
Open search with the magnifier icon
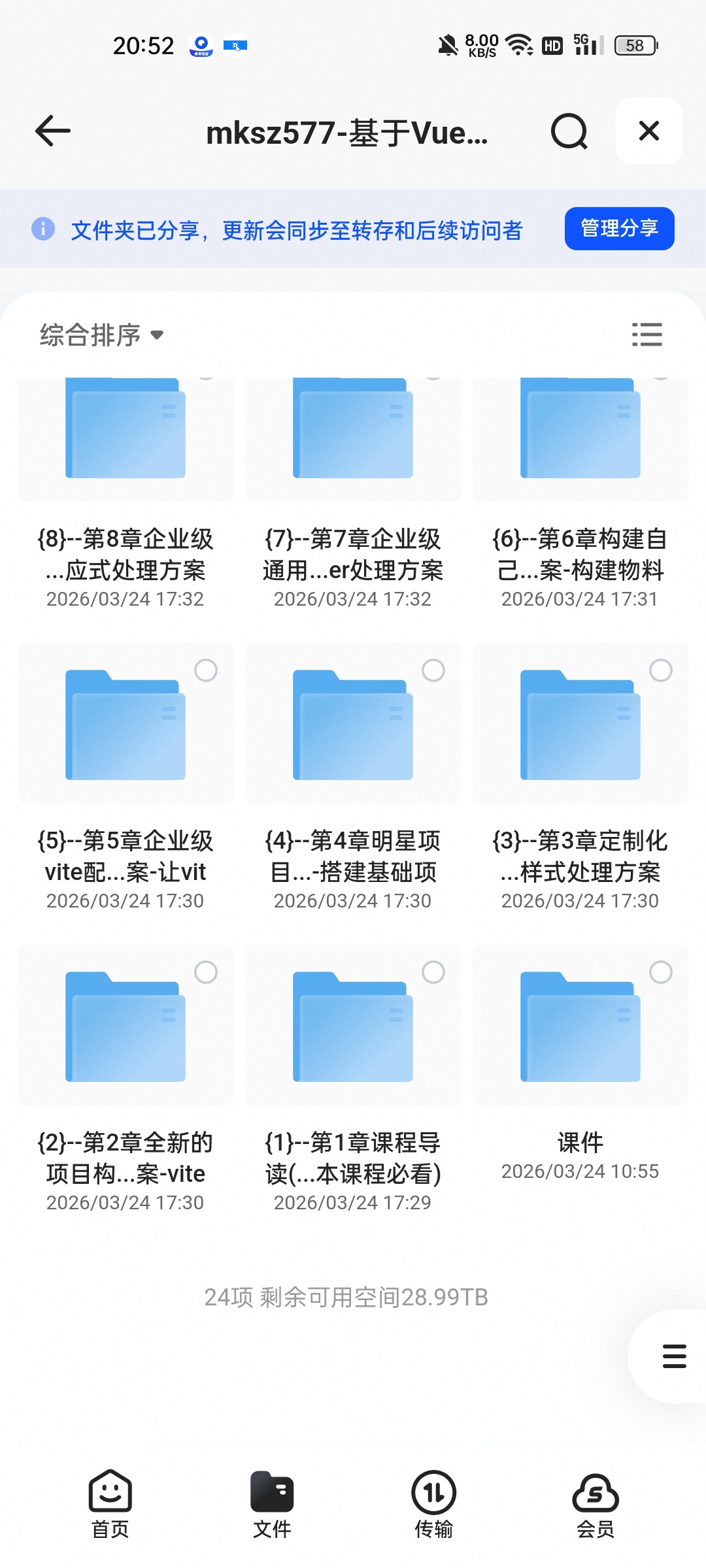click(x=569, y=131)
